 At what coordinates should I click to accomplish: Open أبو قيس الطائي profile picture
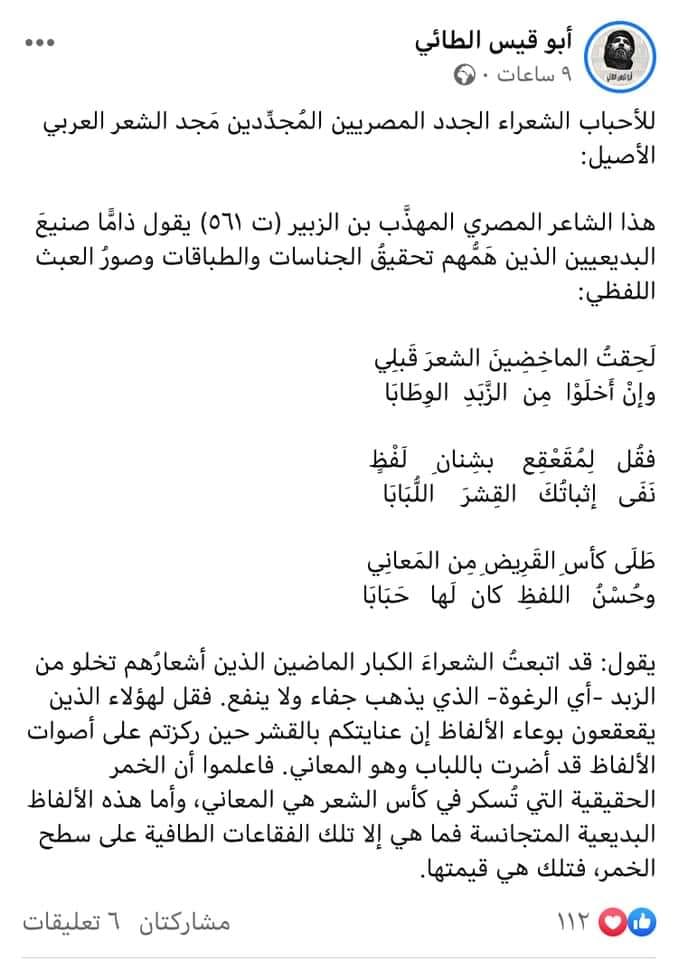point(620,56)
